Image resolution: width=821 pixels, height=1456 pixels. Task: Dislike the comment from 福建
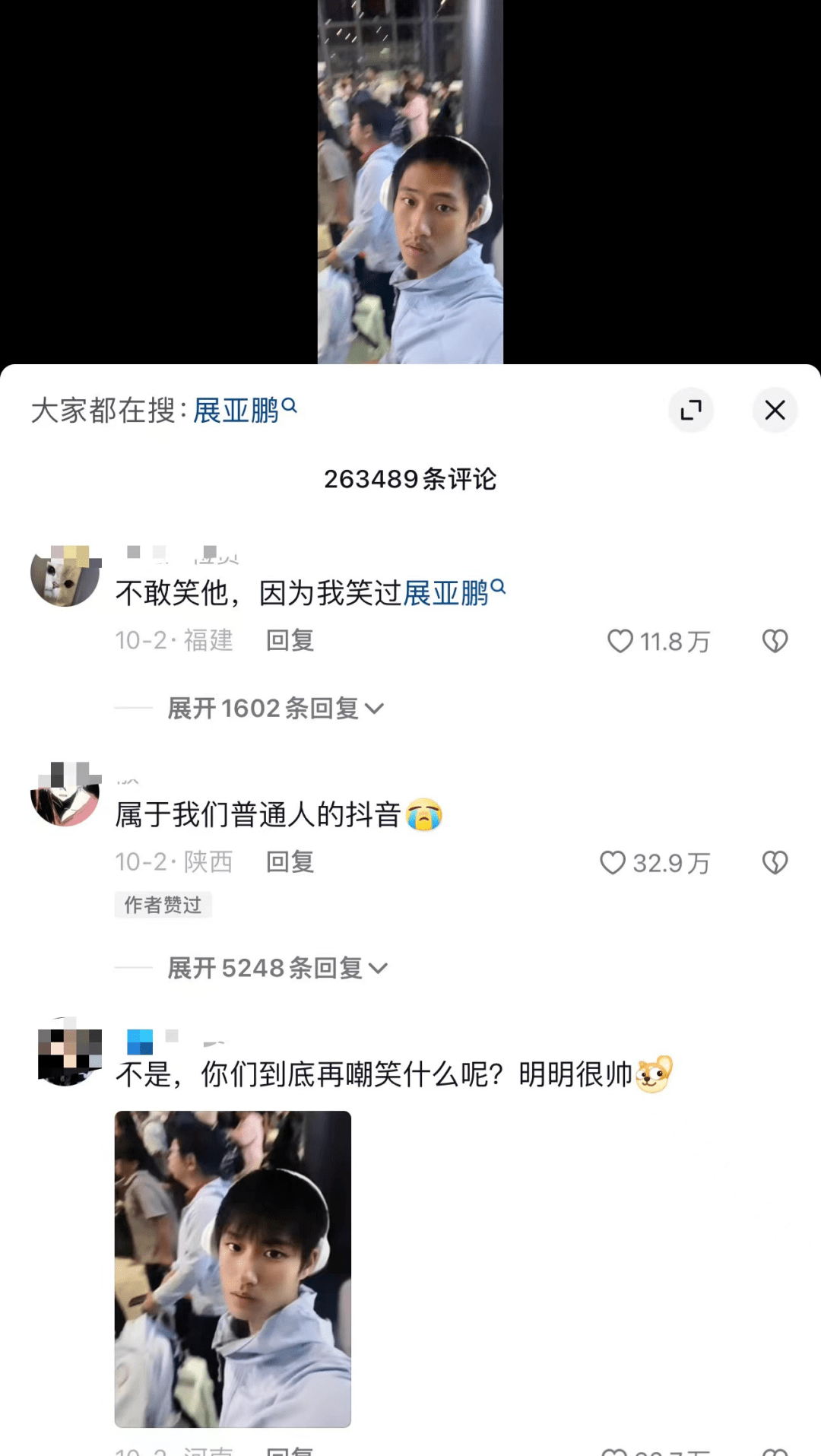click(775, 641)
